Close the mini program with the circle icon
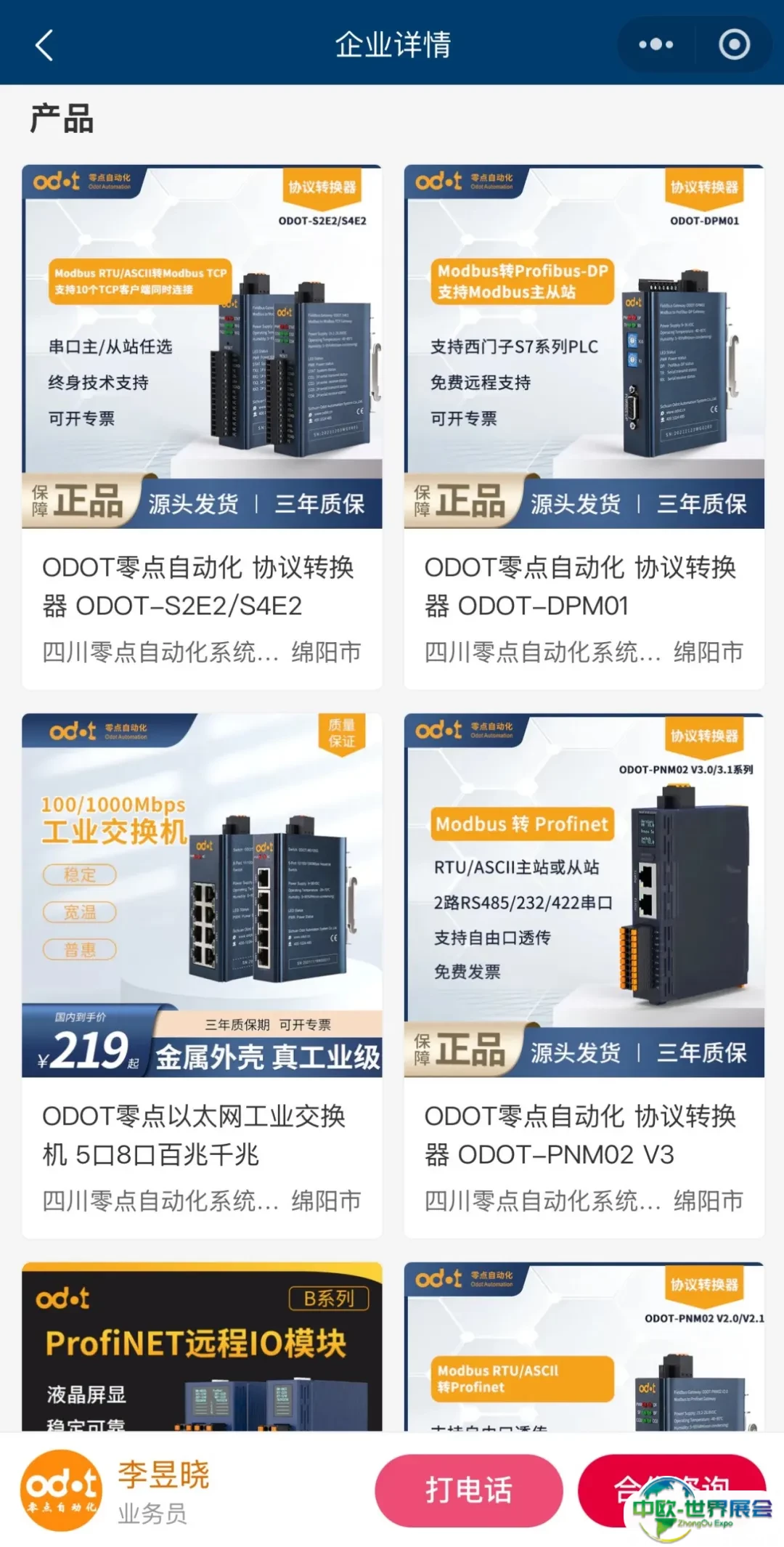The image size is (784, 1547). click(734, 45)
